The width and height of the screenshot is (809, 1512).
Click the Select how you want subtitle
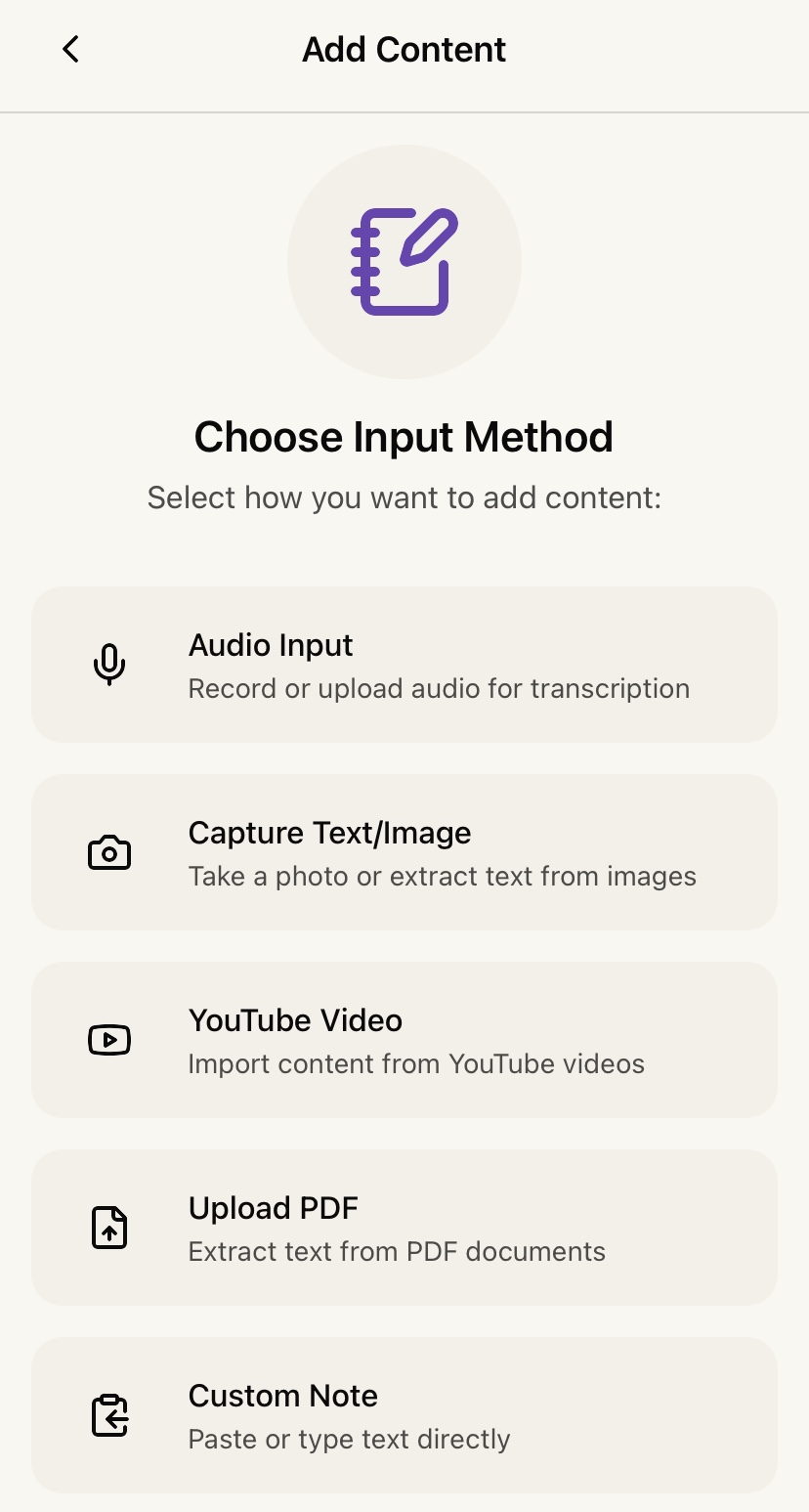404,497
